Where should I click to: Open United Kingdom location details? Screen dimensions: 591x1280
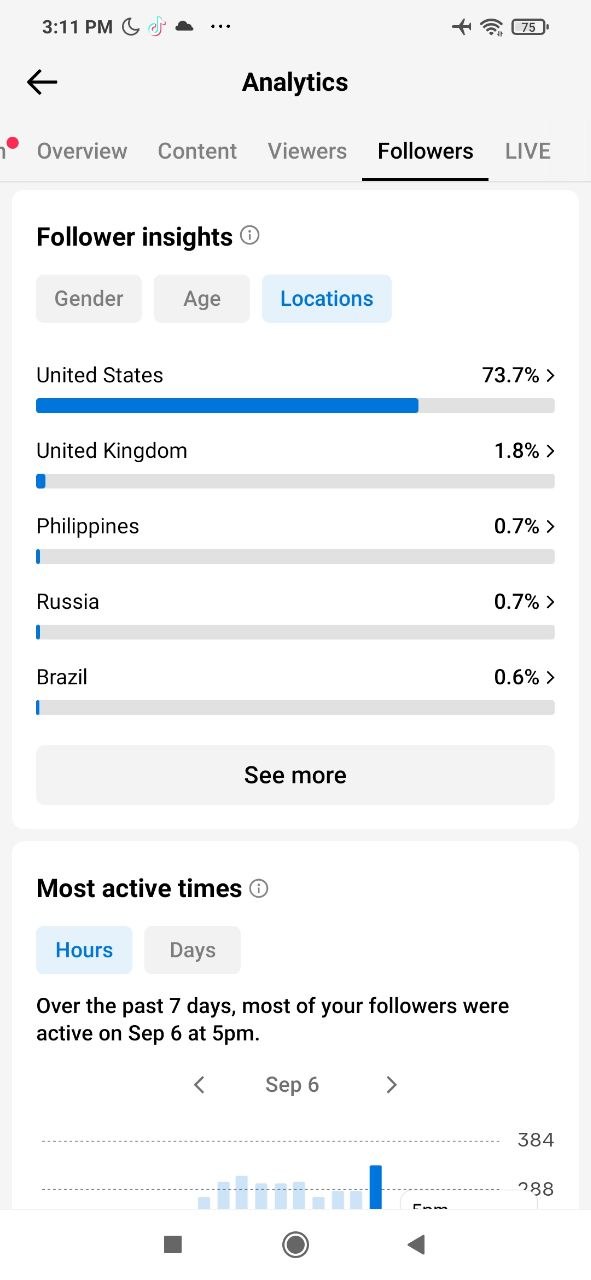tap(295, 464)
